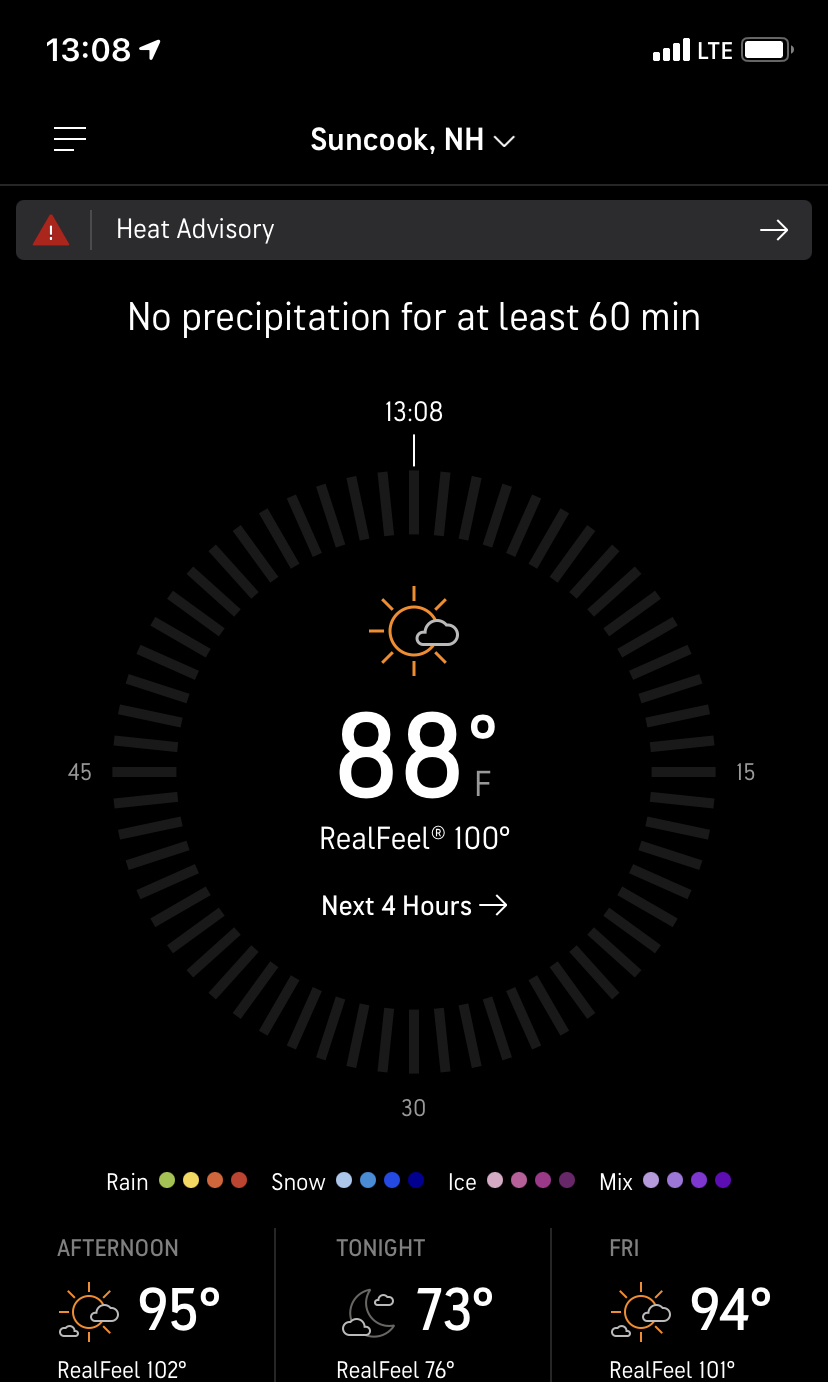Viewport: 828px width, 1382px height.
Task: Open the Afternoon forecast card
Action: click(x=140, y=1305)
